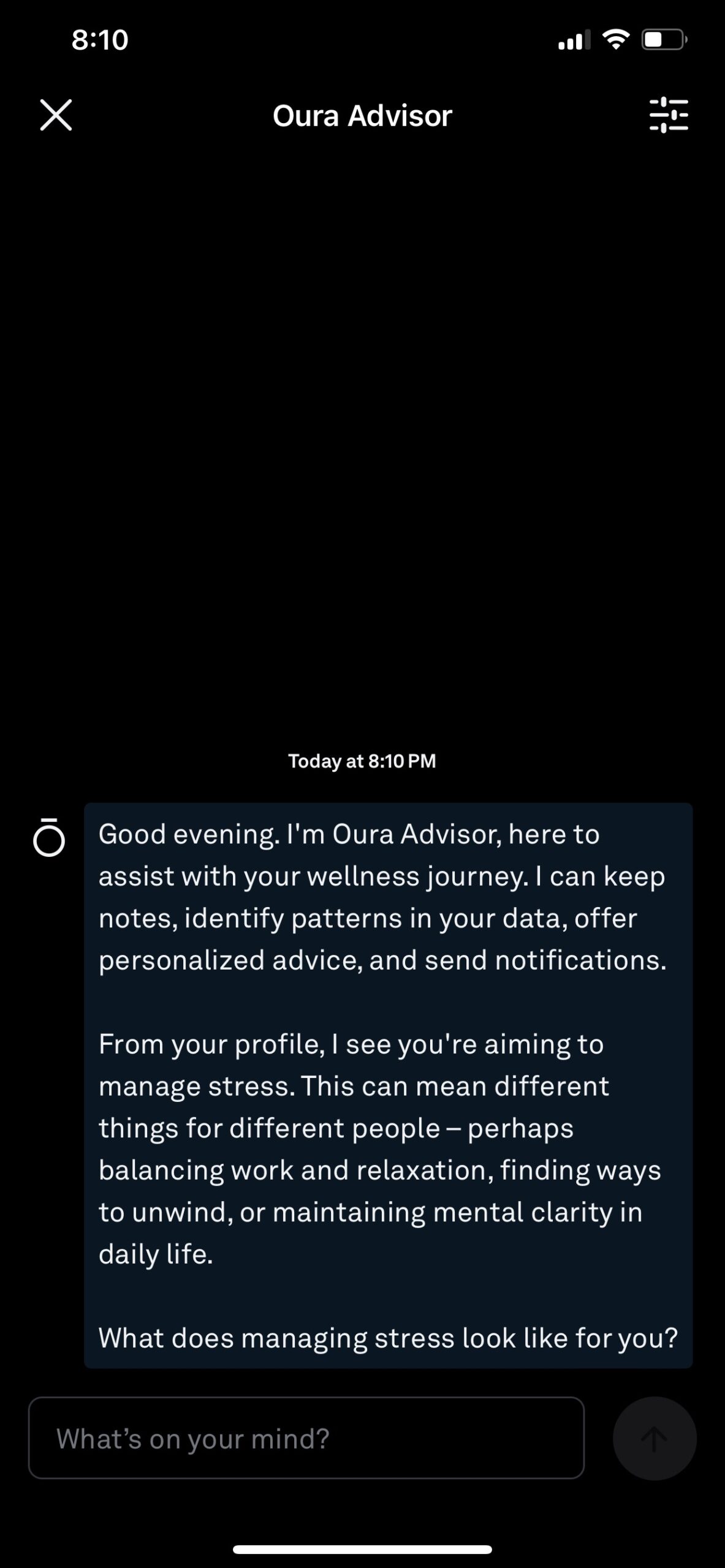
Task: Focus the "What's on your mind?" field
Action: tap(306, 1438)
